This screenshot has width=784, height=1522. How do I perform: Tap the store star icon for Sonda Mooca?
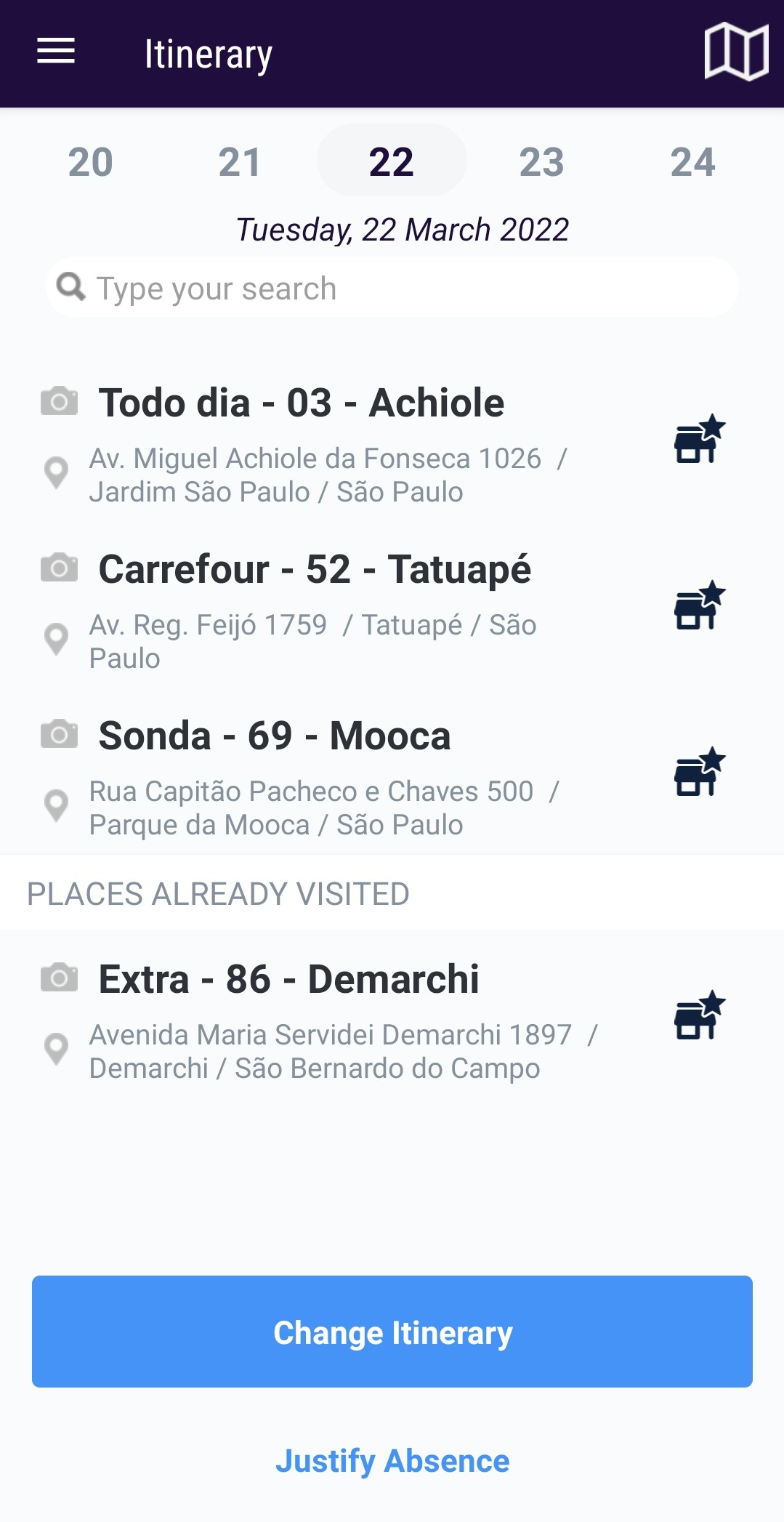click(x=699, y=772)
